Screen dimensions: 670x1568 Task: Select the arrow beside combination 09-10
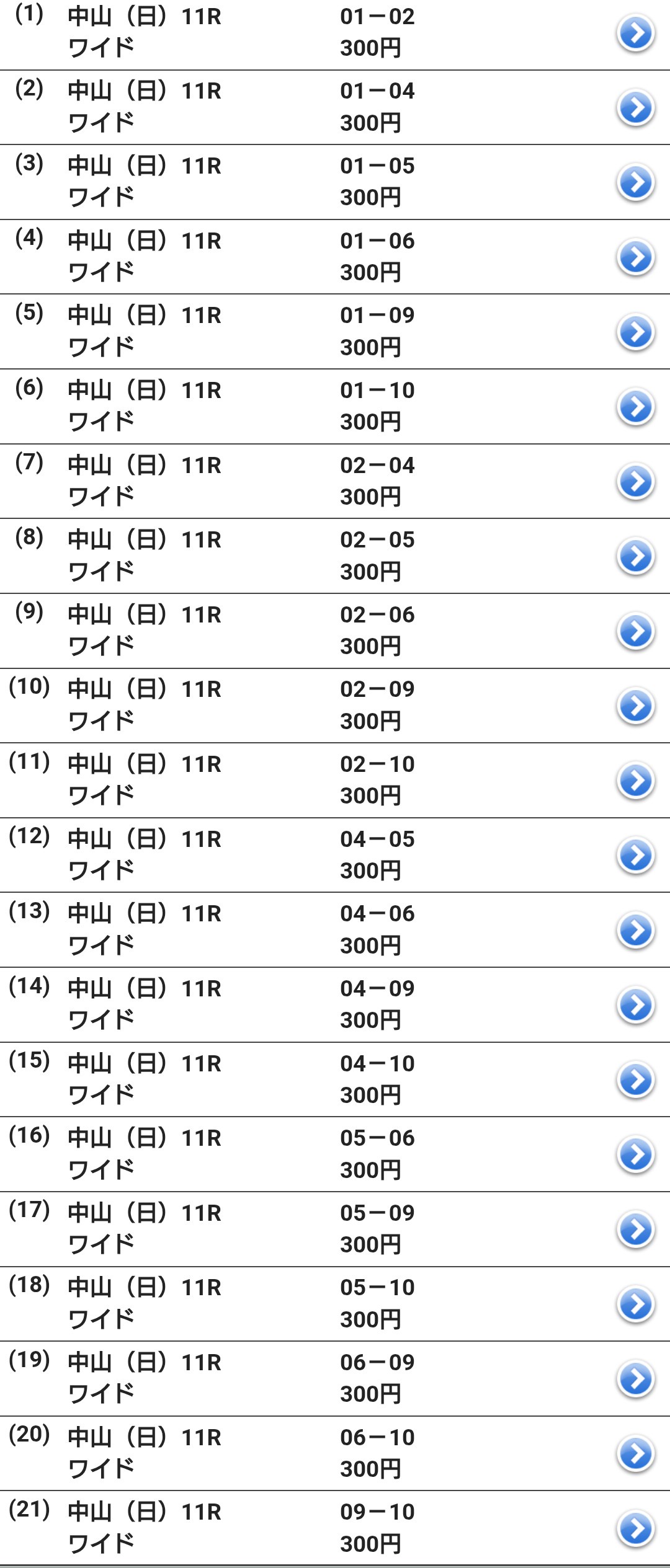636,1528
